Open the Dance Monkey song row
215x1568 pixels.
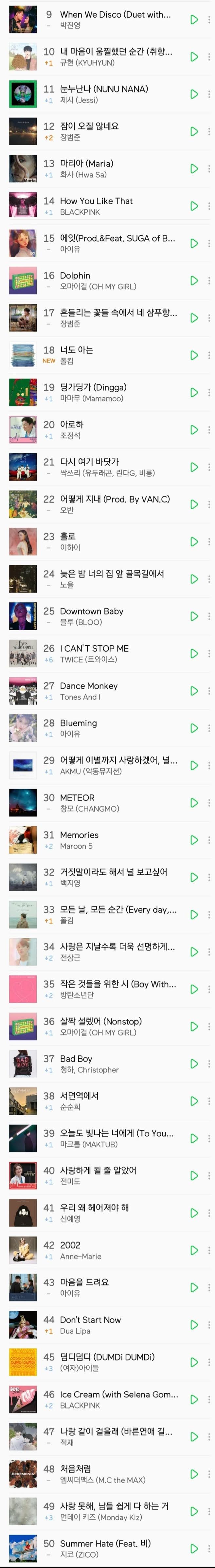click(107, 691)
